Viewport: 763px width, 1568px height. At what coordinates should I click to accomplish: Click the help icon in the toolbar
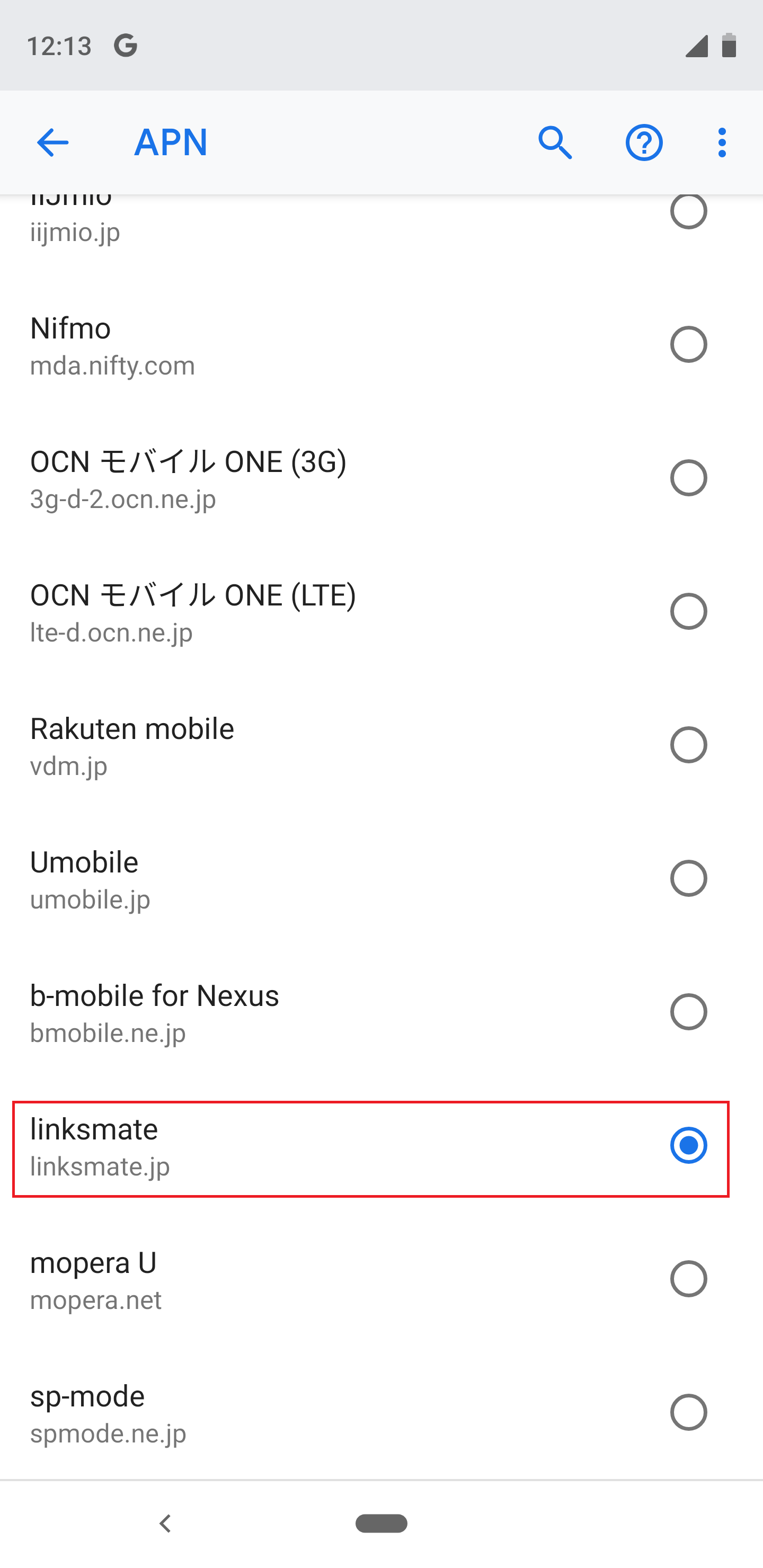coord(643,142)
